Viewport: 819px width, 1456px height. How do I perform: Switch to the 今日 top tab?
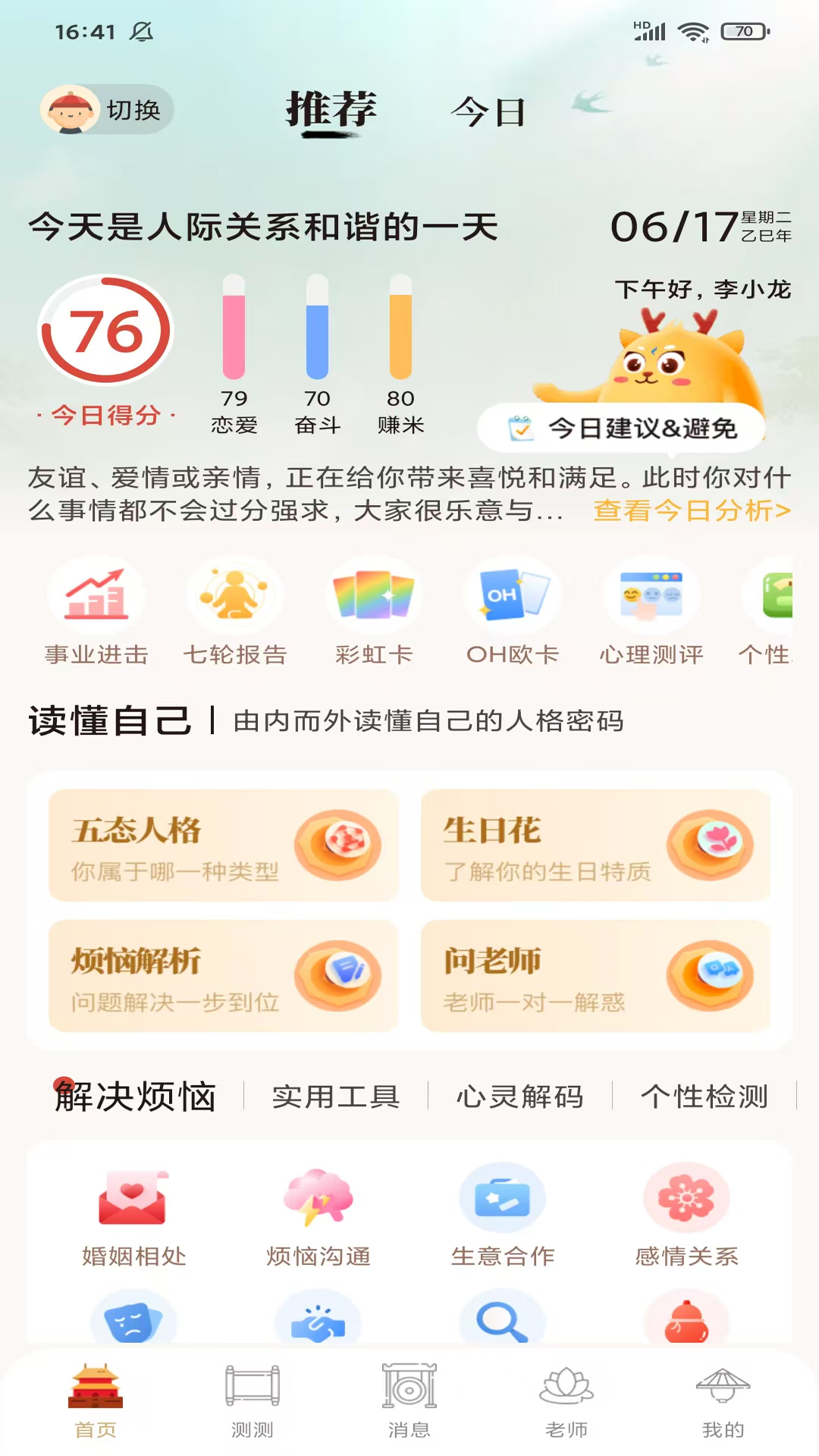[x=488, y=112]
